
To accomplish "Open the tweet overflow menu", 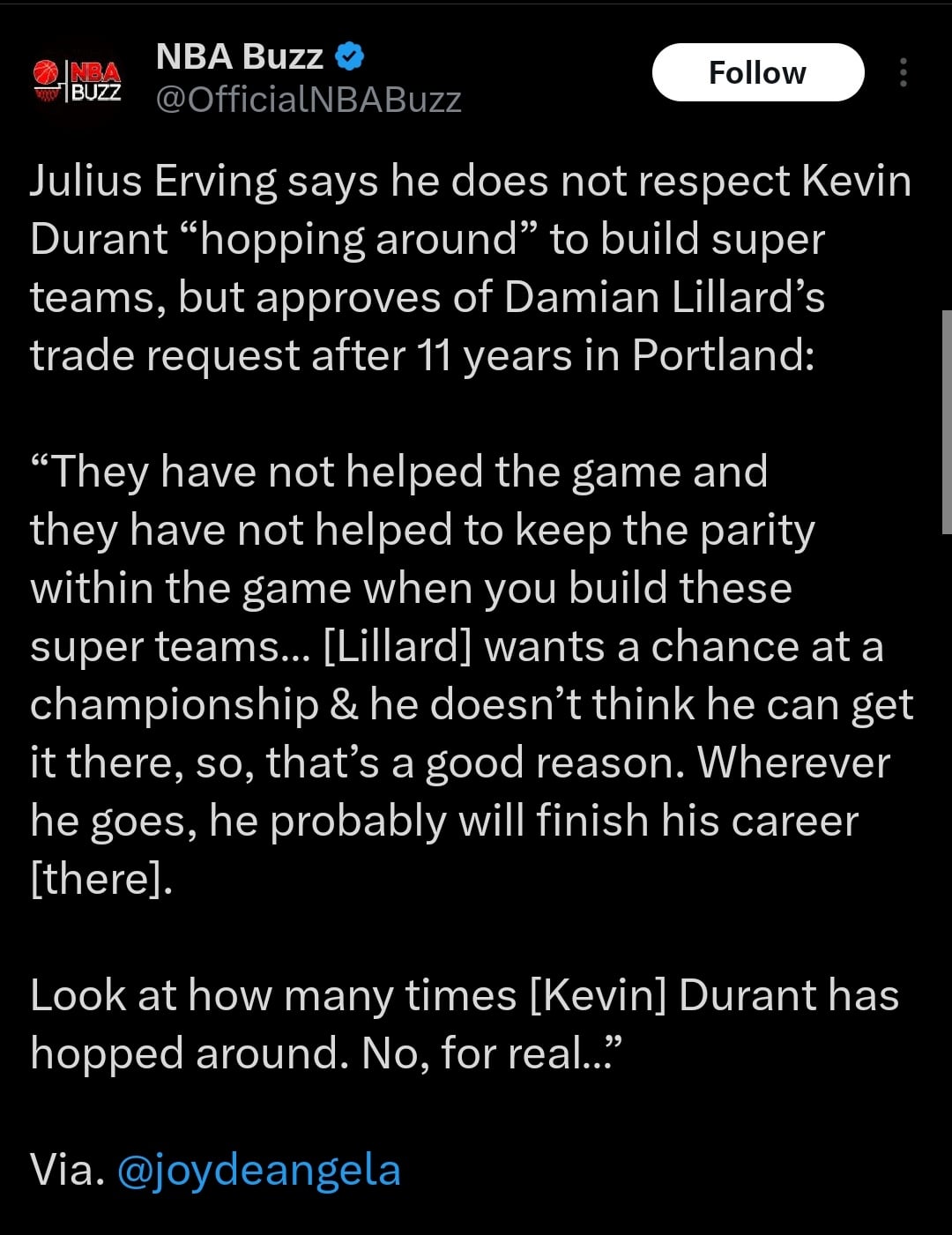I will tap(903, 72).
